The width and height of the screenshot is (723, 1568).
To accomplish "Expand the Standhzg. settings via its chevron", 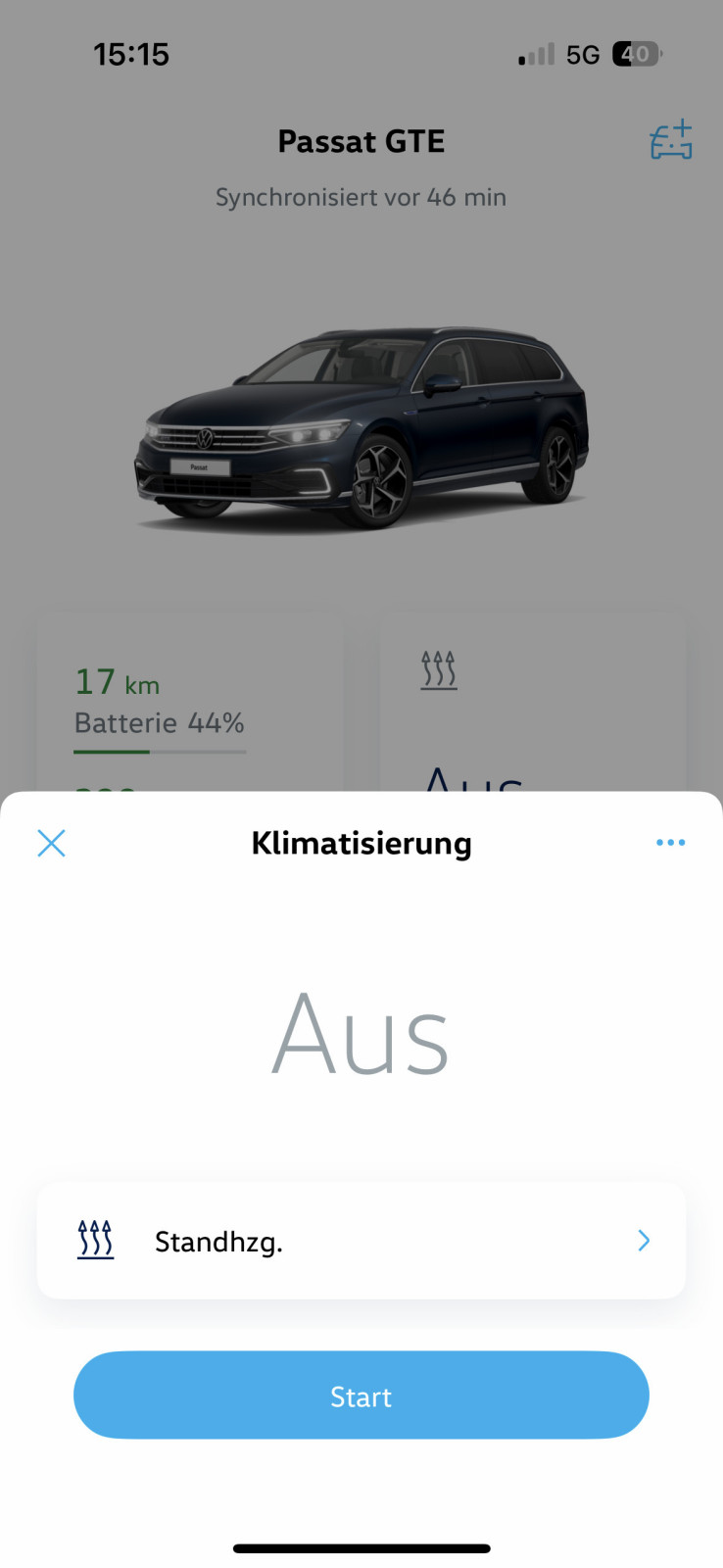I will [644, 1240].
